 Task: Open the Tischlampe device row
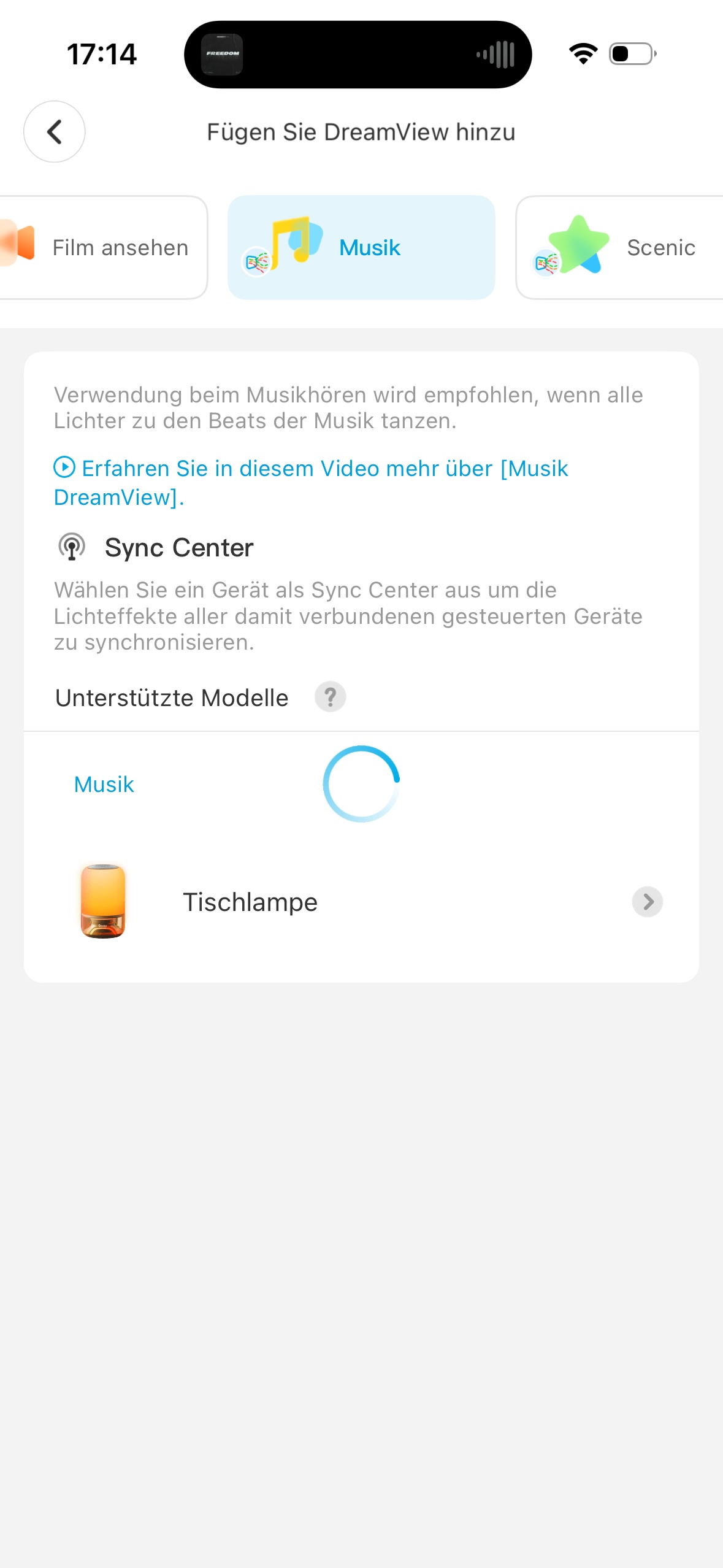(361, 902)
